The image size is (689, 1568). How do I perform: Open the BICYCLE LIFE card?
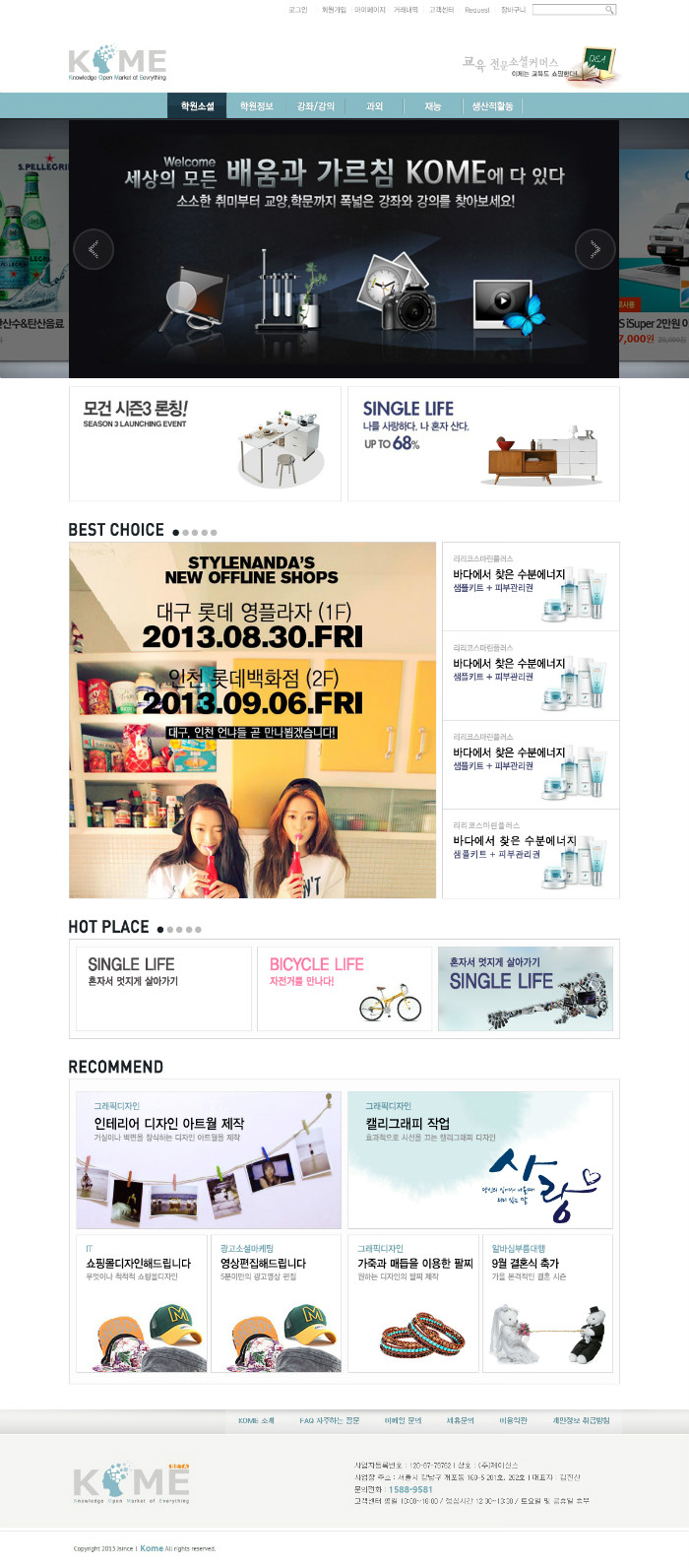[344, 988]
